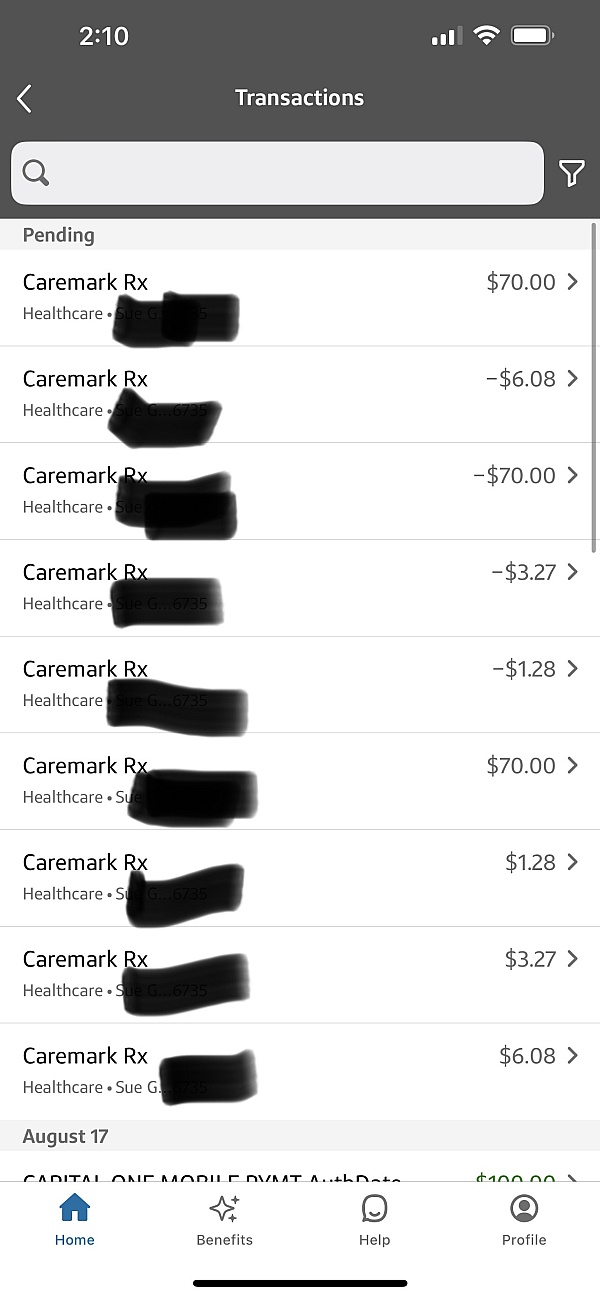The image size is (600, 1298).
Task: Open the Caremark Rx transaction for −$70.00
Action: pos(300,492)
